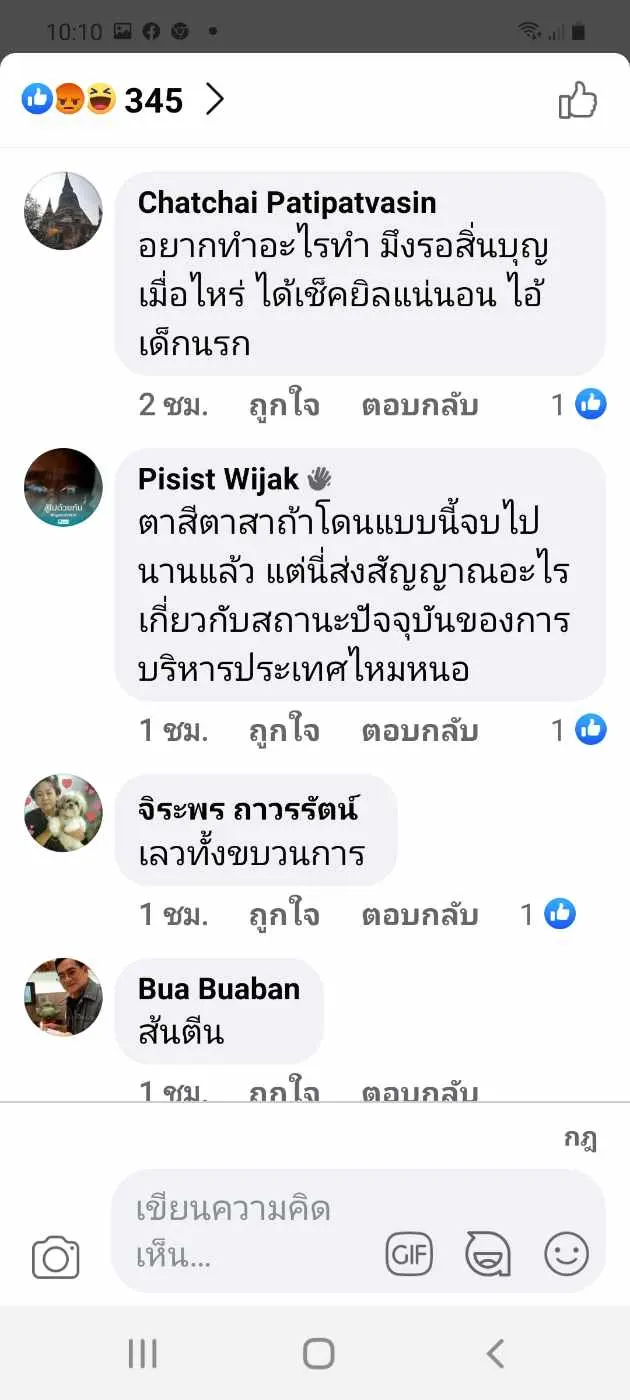Reply to จิระพร ถาวรรัตน์'s comment
Image resolution: width=630 pixels, height=1400 pixels.
pos(419,914)
